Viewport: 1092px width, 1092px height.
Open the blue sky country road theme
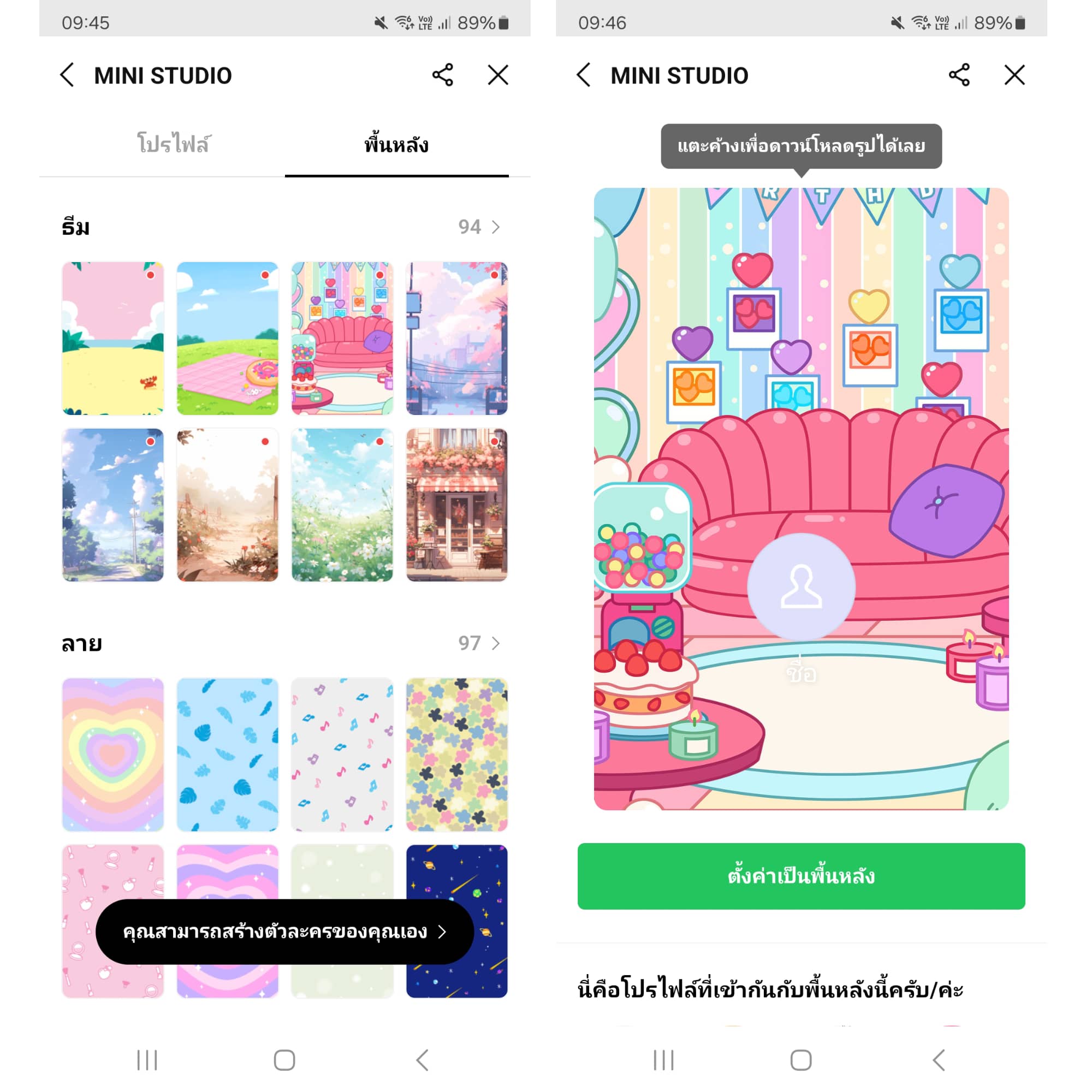tap(113, 505)
